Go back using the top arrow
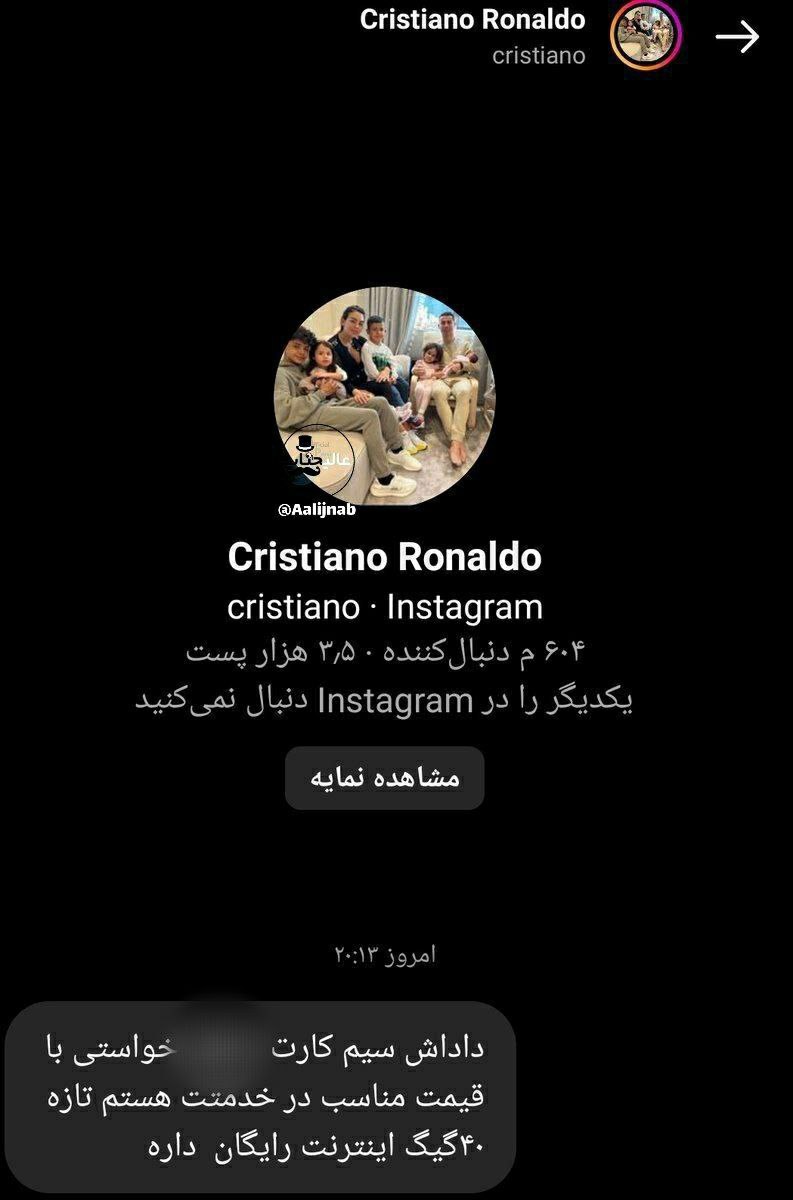 [x=737, y=37]
